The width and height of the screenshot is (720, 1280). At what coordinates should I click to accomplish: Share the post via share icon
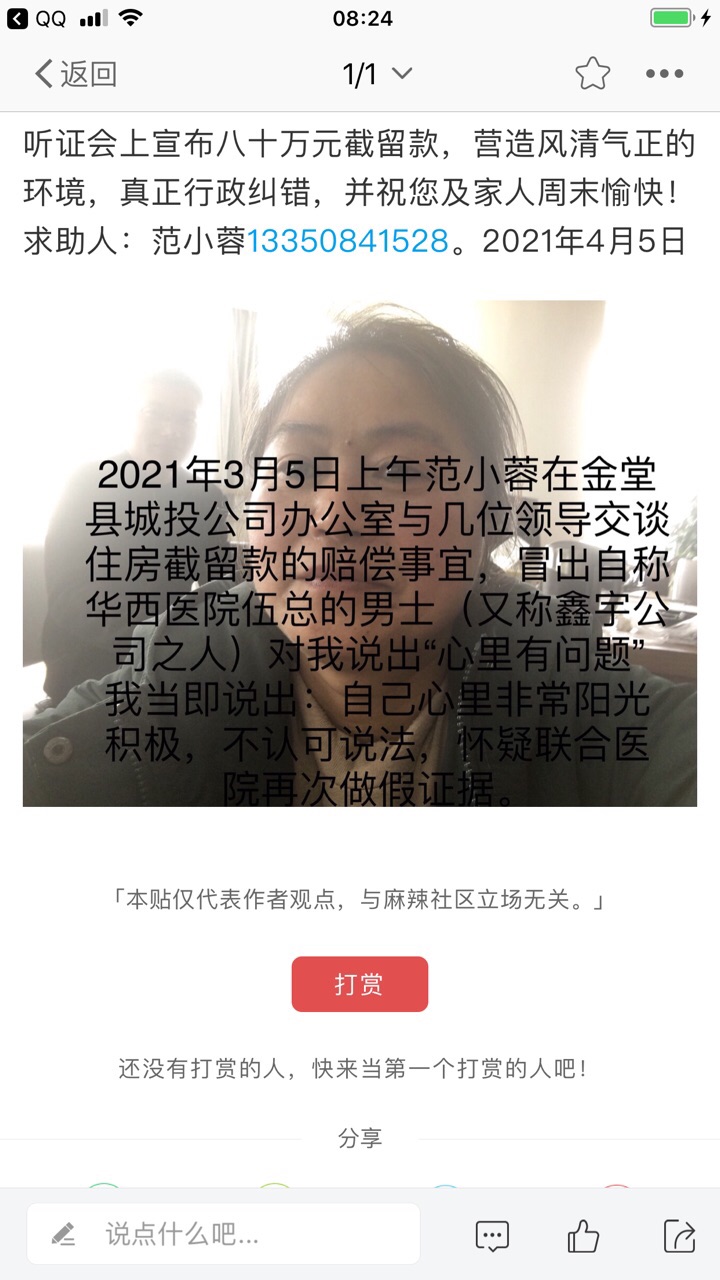[678, 1236]
